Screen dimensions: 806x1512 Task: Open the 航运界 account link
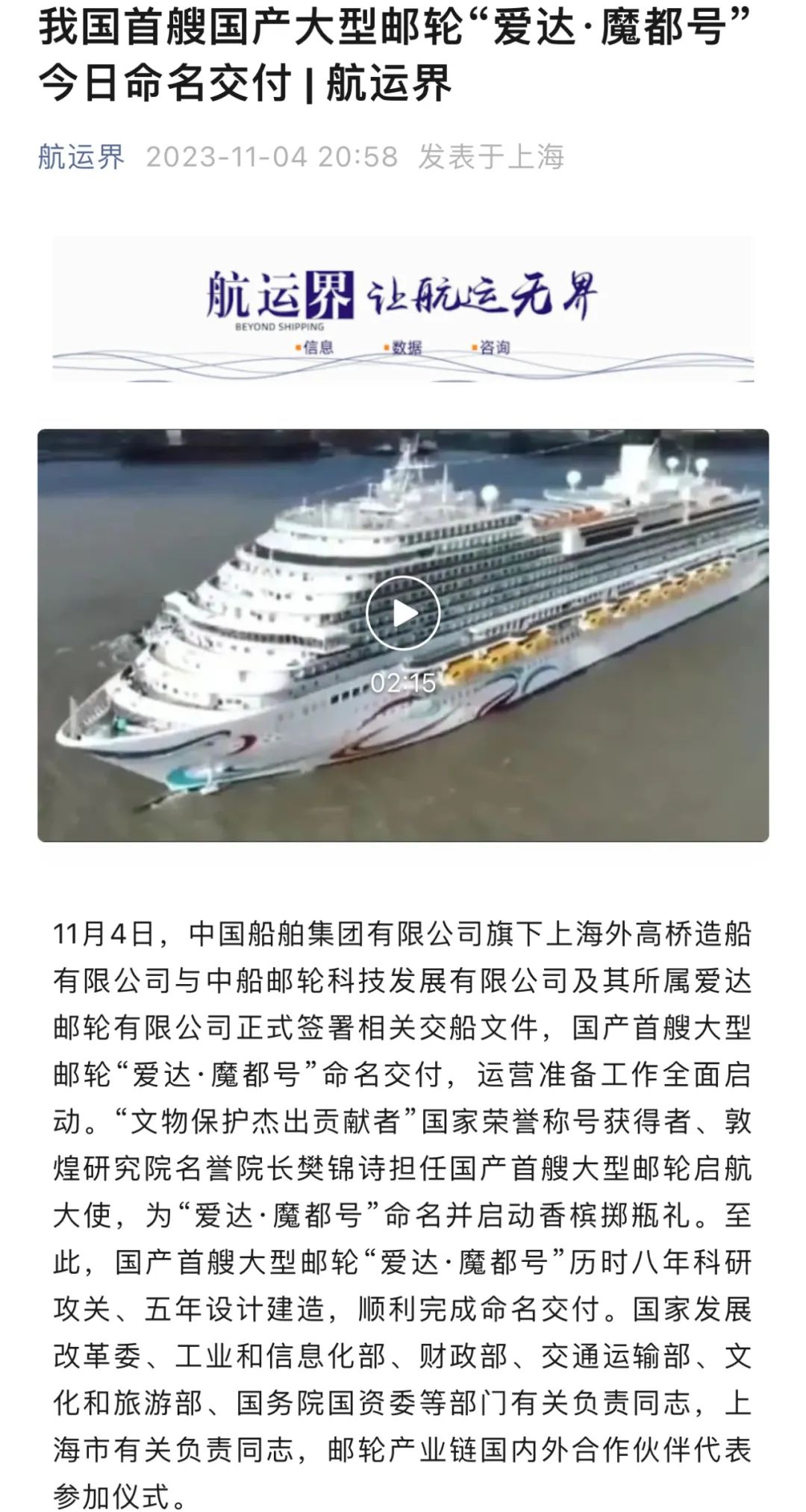pyautogui.click(x=81, y=157)
